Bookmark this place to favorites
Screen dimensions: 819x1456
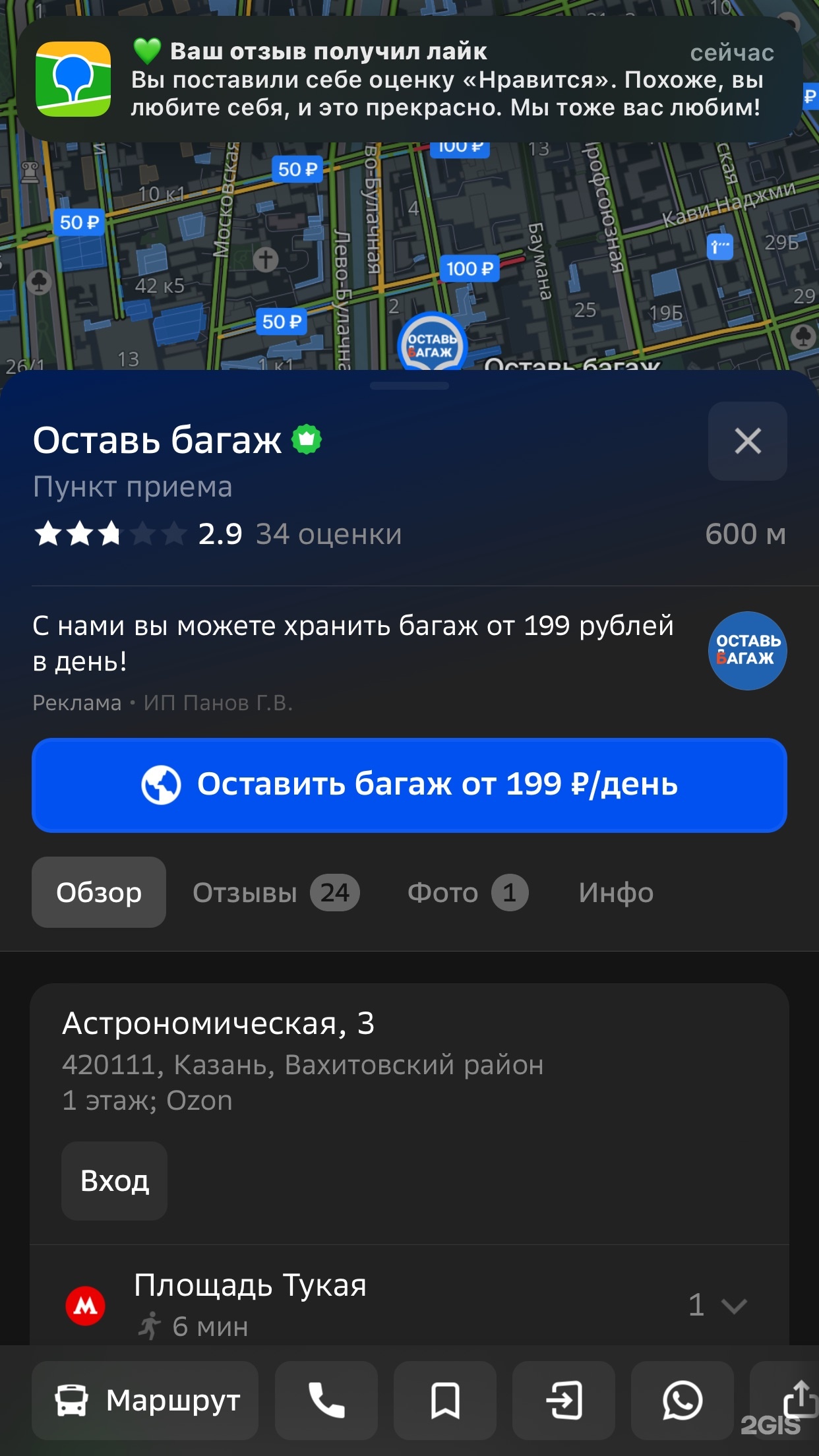445,1400
